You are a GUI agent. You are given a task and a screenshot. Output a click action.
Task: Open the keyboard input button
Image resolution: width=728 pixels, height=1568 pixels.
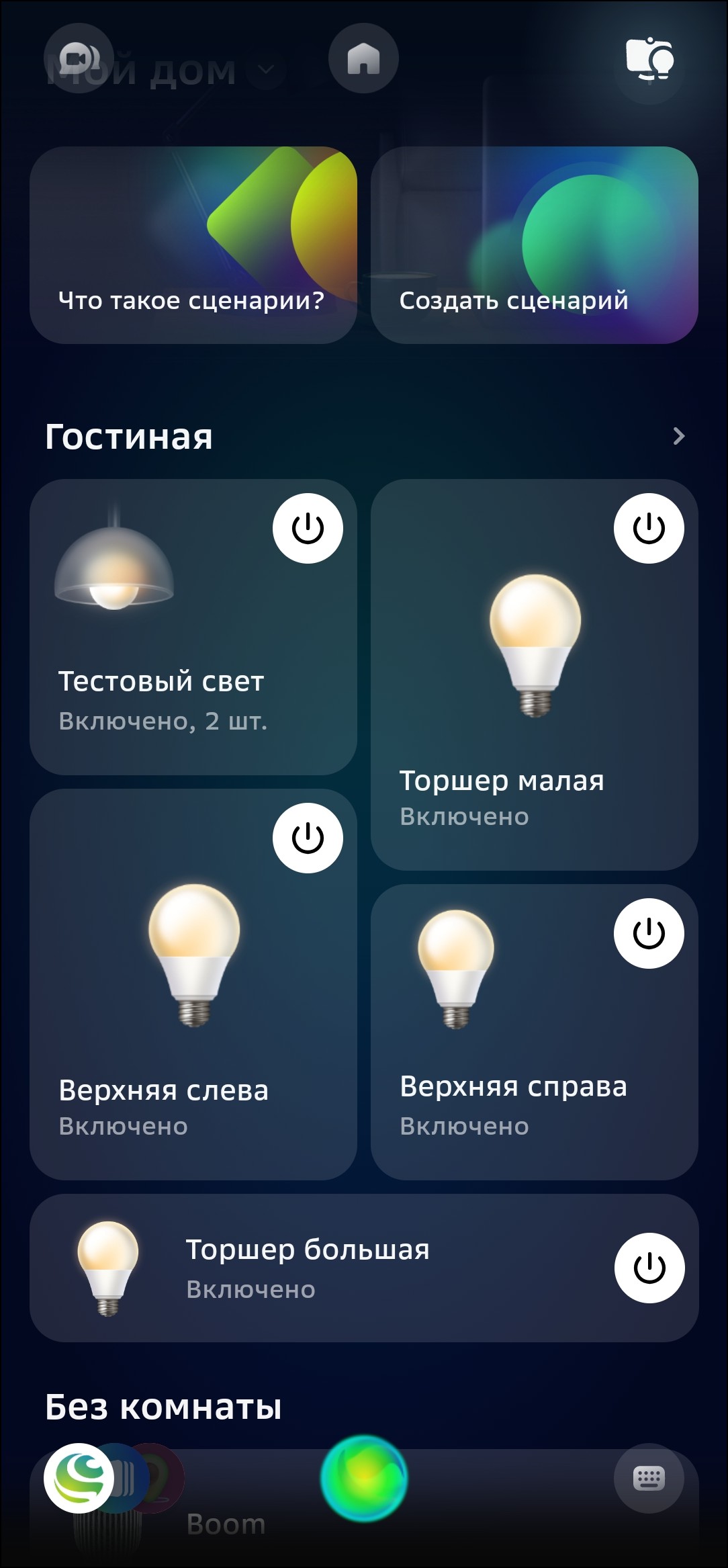[x=649, y=1478]
